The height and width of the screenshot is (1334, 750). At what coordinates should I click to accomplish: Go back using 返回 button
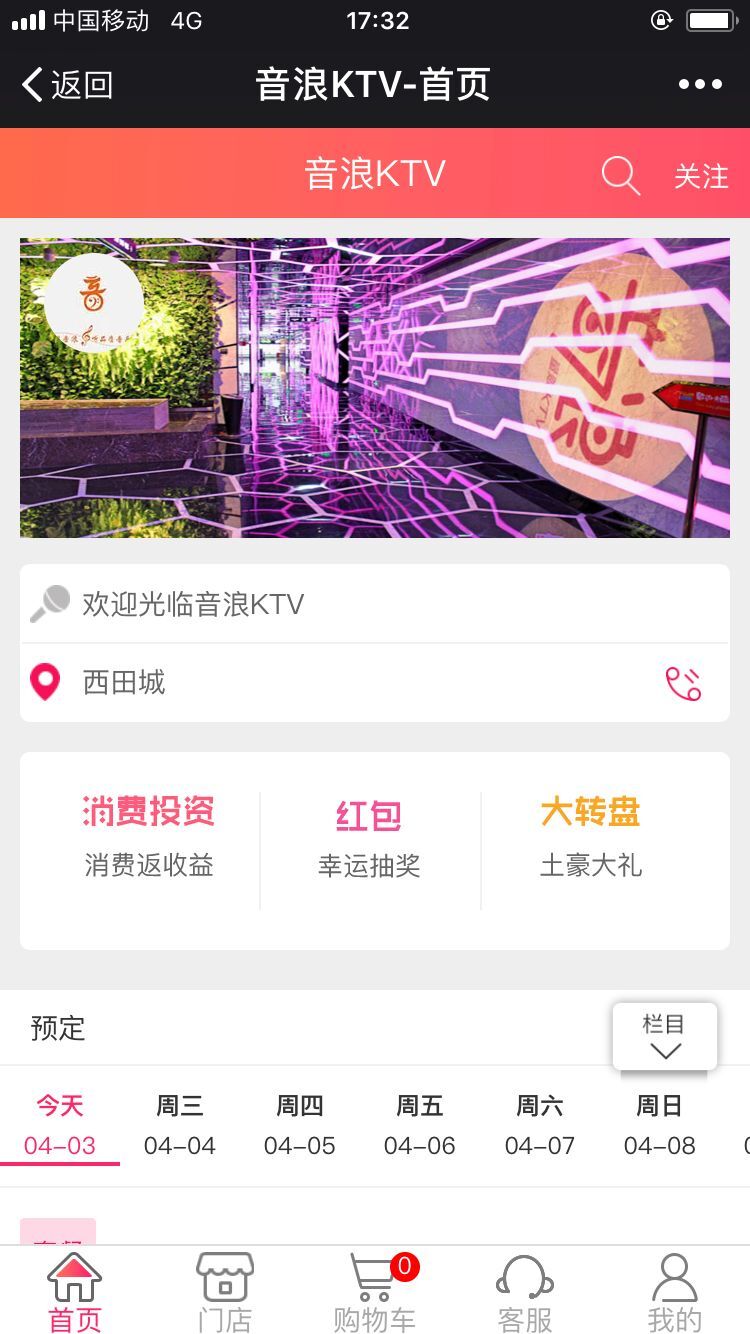[67, 85]
